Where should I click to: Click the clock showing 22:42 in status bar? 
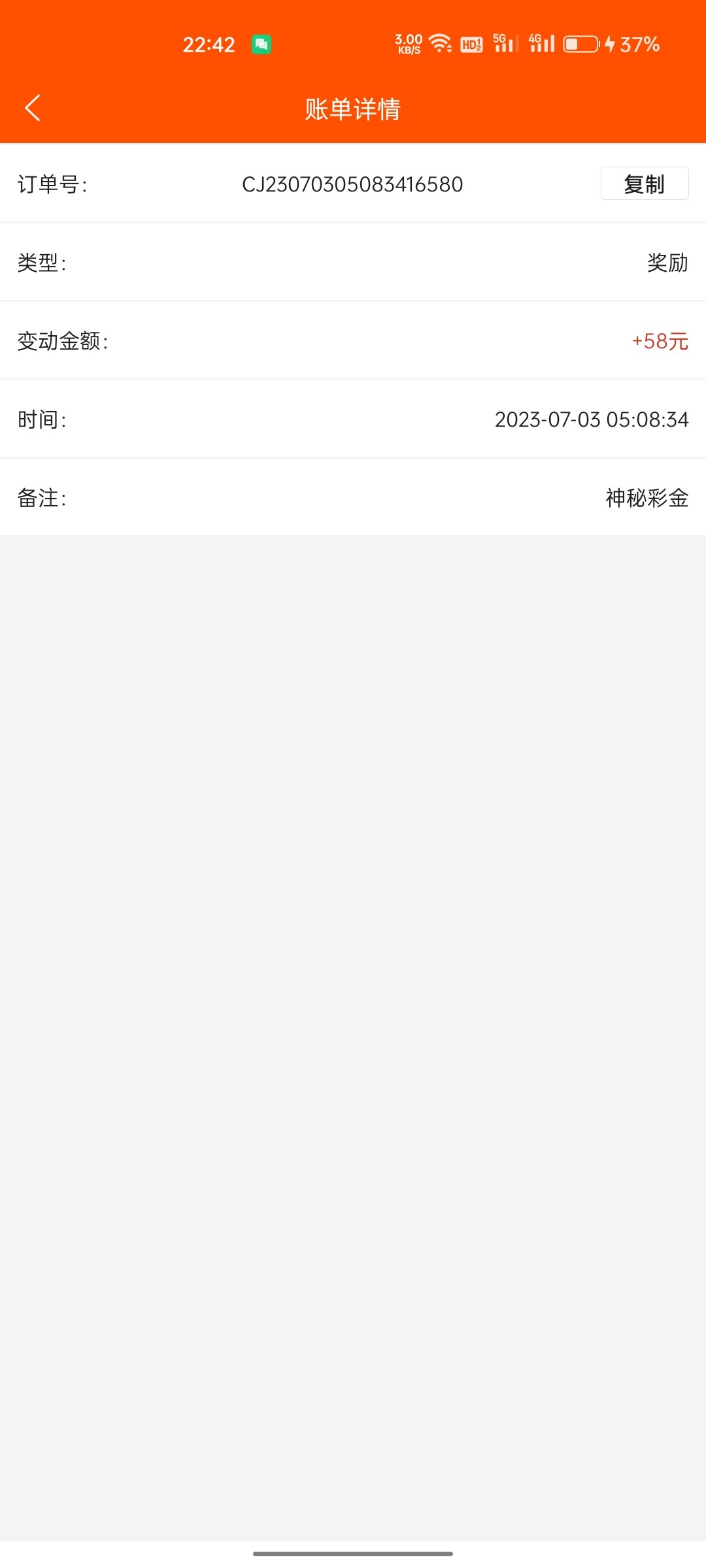tap(209, 43)
